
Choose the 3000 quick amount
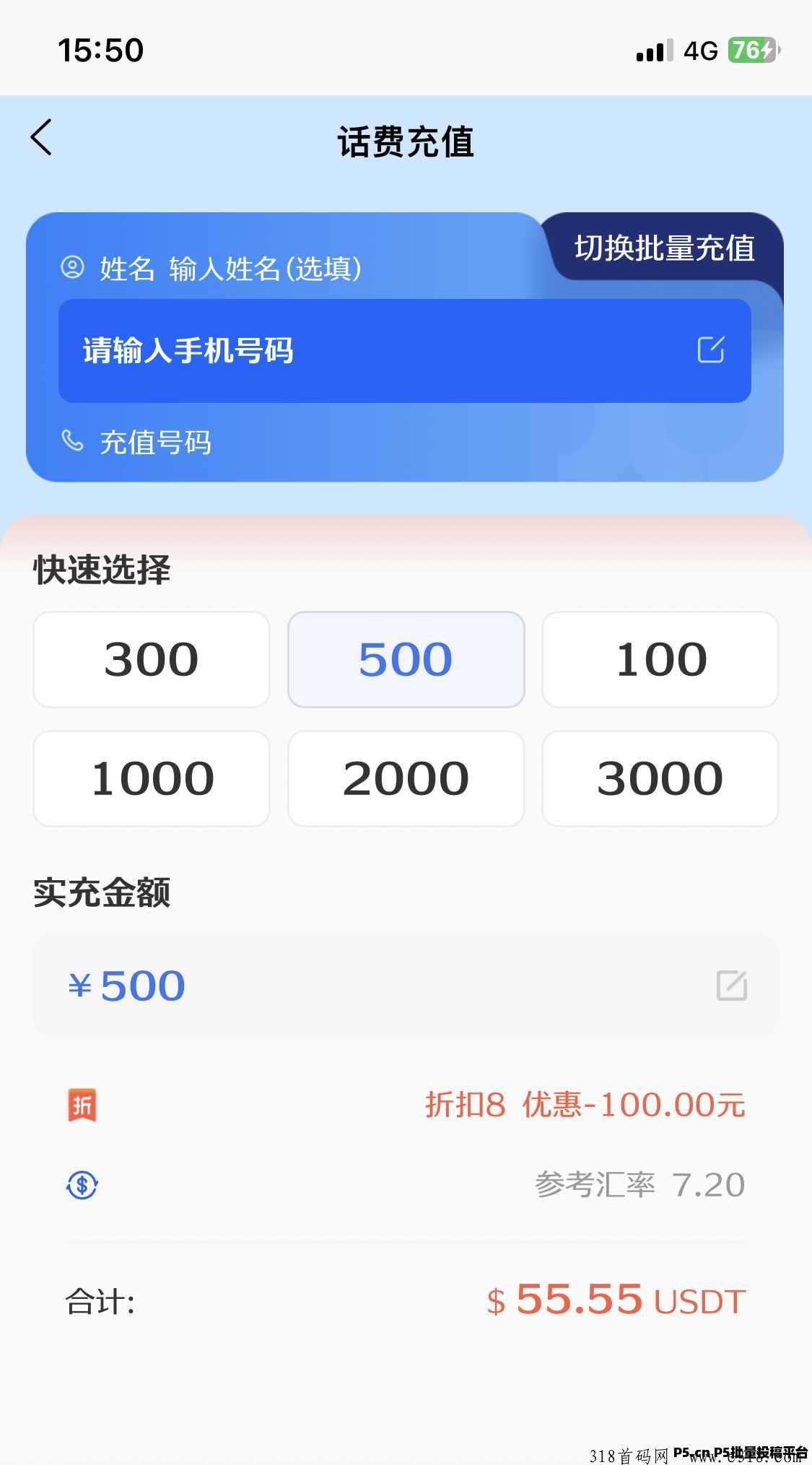click(660, 778)
